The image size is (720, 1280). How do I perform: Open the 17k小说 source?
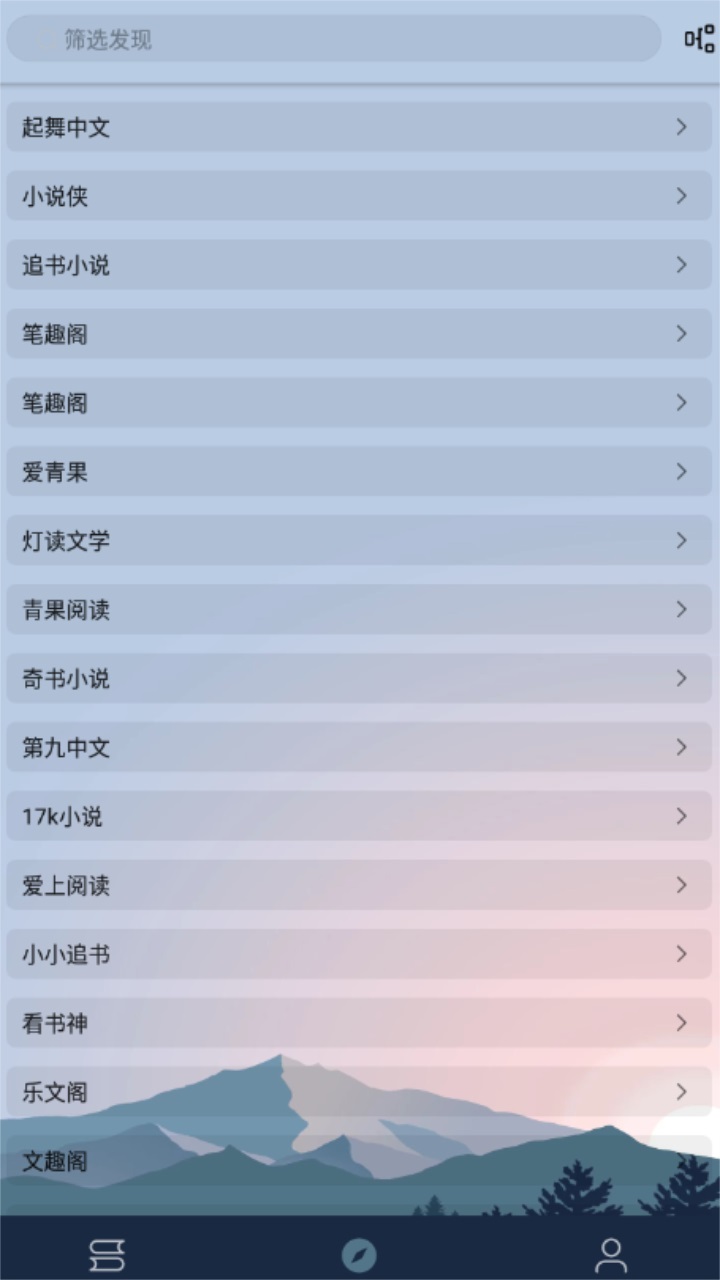[360, 816]
